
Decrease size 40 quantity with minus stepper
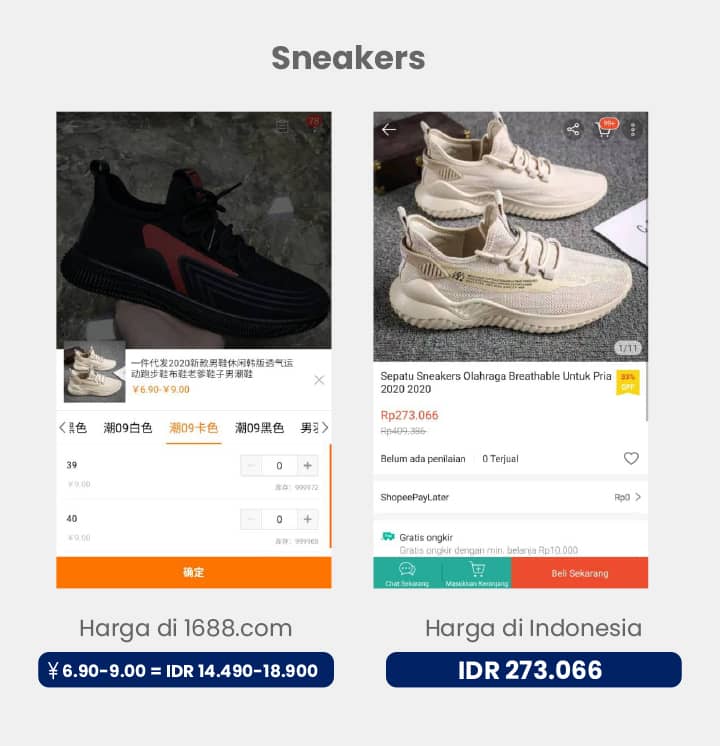(250, 519)
